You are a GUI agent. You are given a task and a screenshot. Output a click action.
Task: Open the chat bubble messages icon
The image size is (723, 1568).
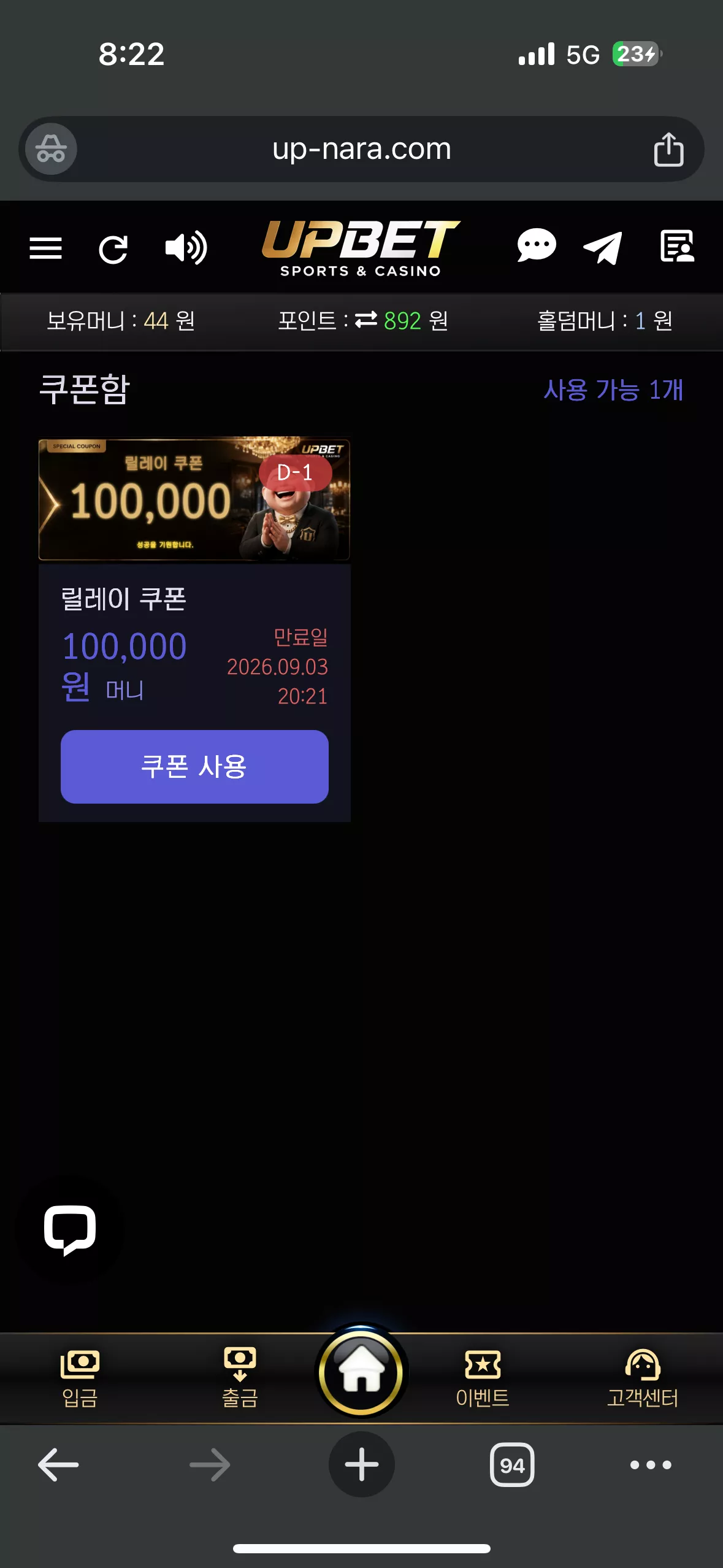coord(536,245)
